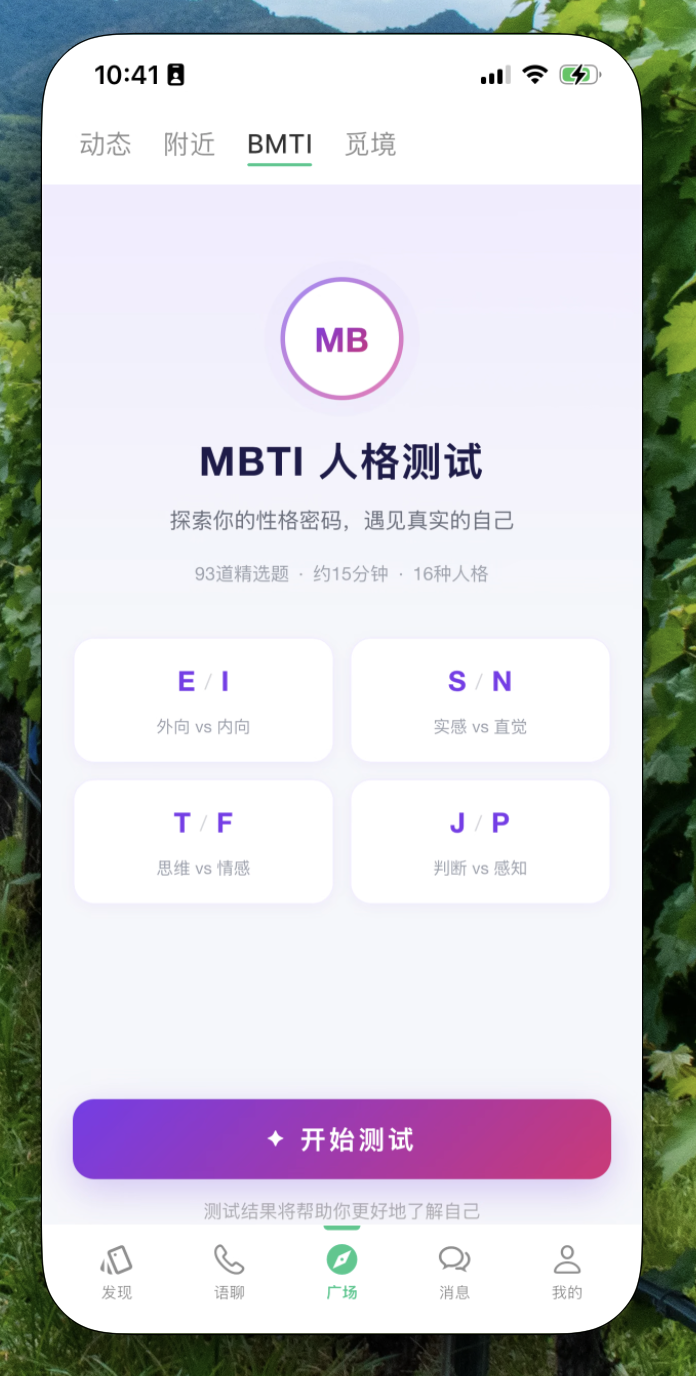Open the 附近 top tab
Screen dimensions: 696x1376
[189, 144]
